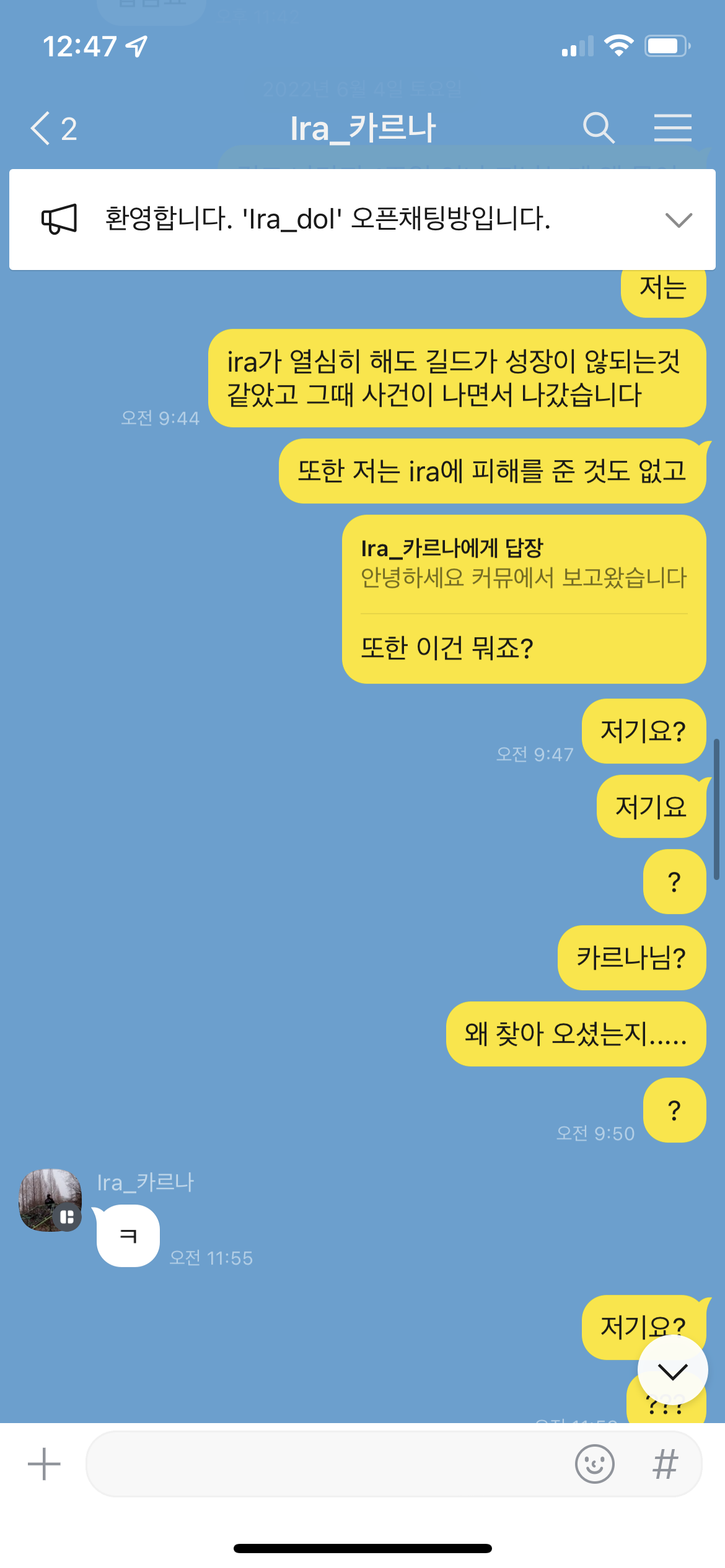Screen dimensions: 725x1568
Task: Jump to the latest messages
Action: coord(672,1370)
